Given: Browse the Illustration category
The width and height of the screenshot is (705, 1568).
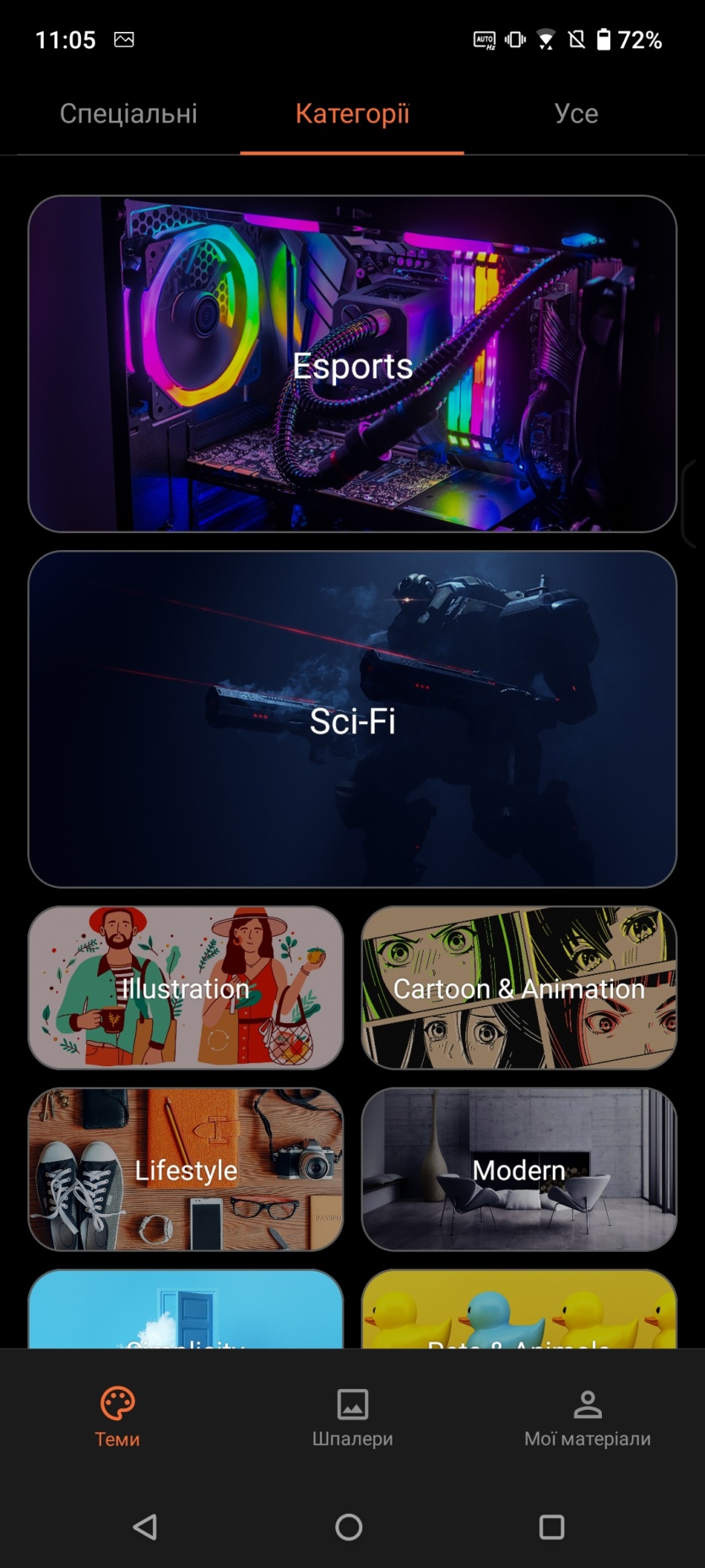Looking at the screenshot, I should pos(186,988).
